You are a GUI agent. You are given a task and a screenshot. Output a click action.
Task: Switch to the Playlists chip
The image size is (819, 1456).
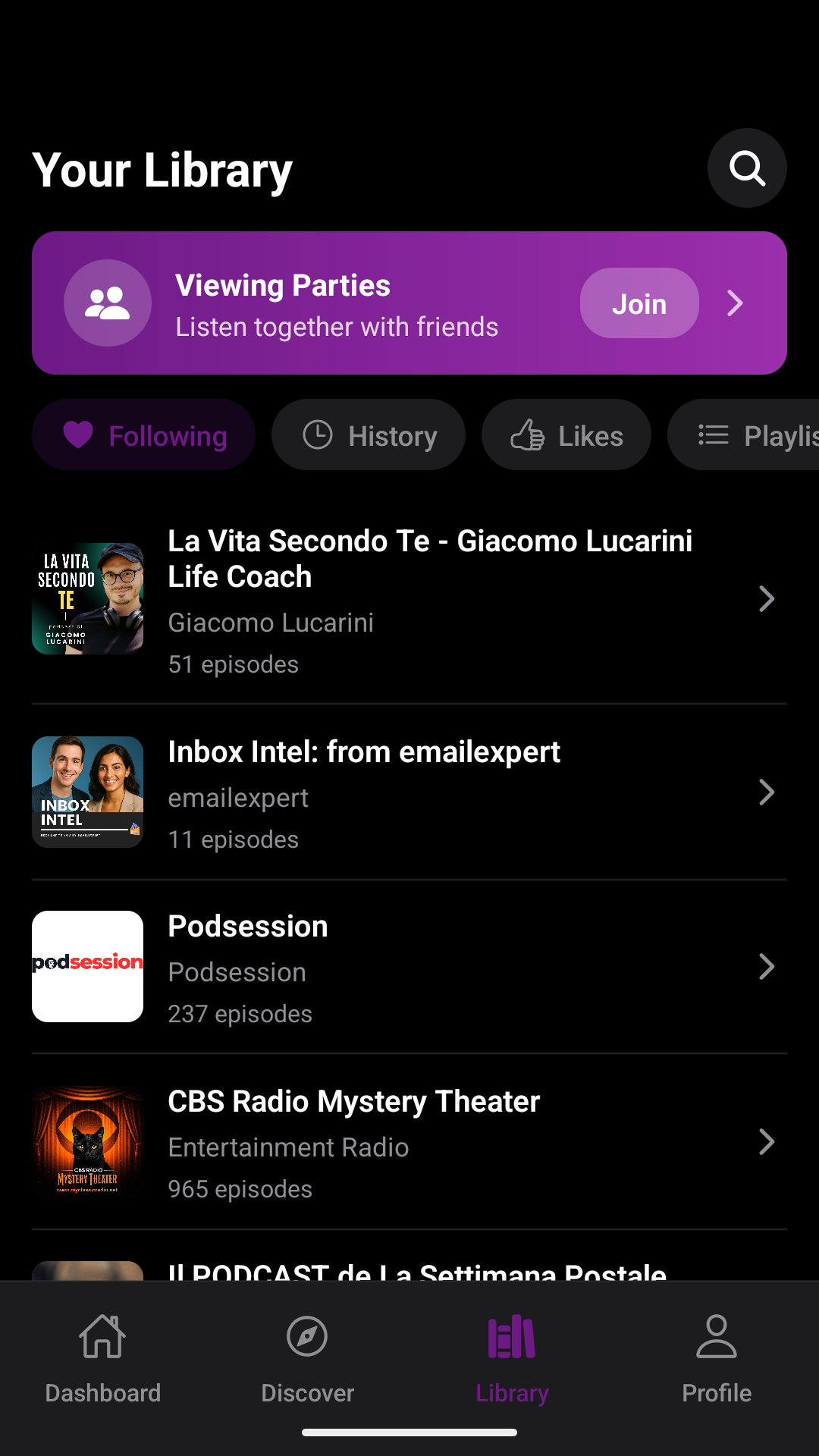pos(743,435)
